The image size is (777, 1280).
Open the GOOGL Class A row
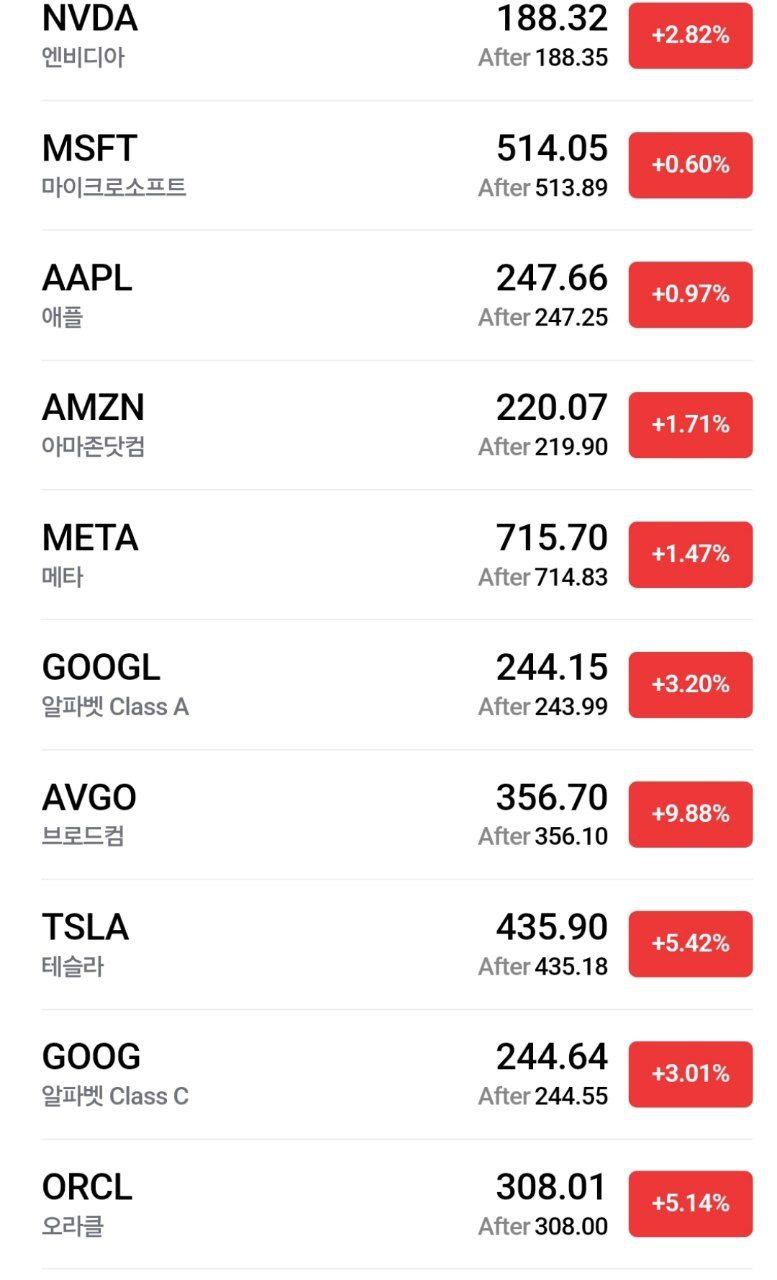point(300,685)
